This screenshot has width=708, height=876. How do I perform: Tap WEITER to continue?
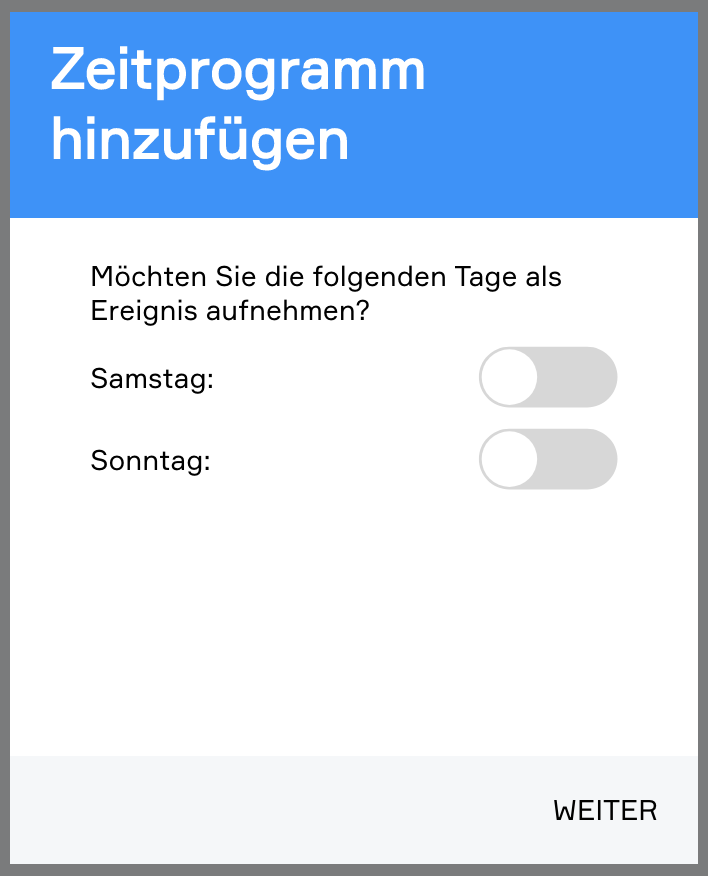coord(605,810)
